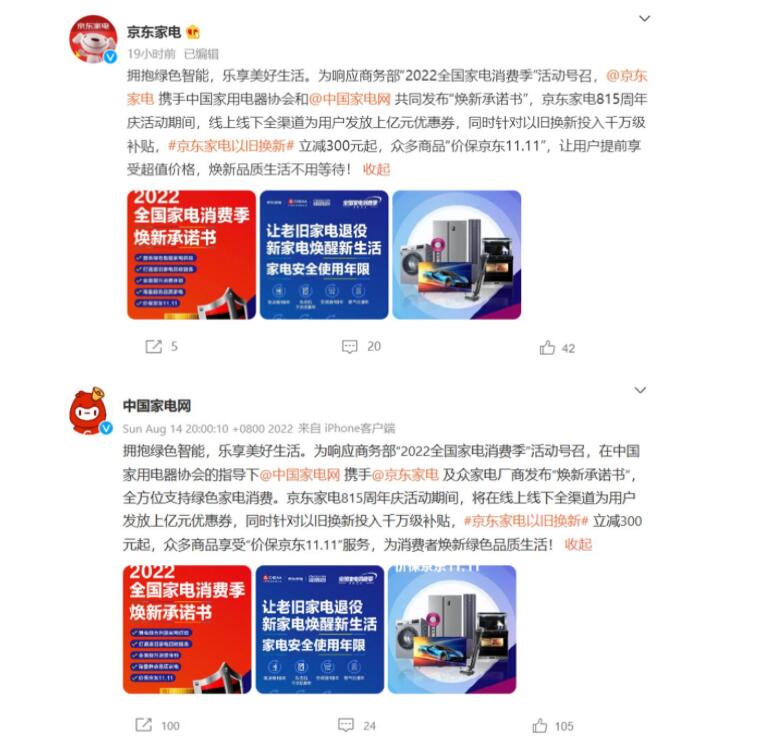Collapse 中国家电网 post text via 收起
This screenshot has height=752, width=770.
pos(578,545)
